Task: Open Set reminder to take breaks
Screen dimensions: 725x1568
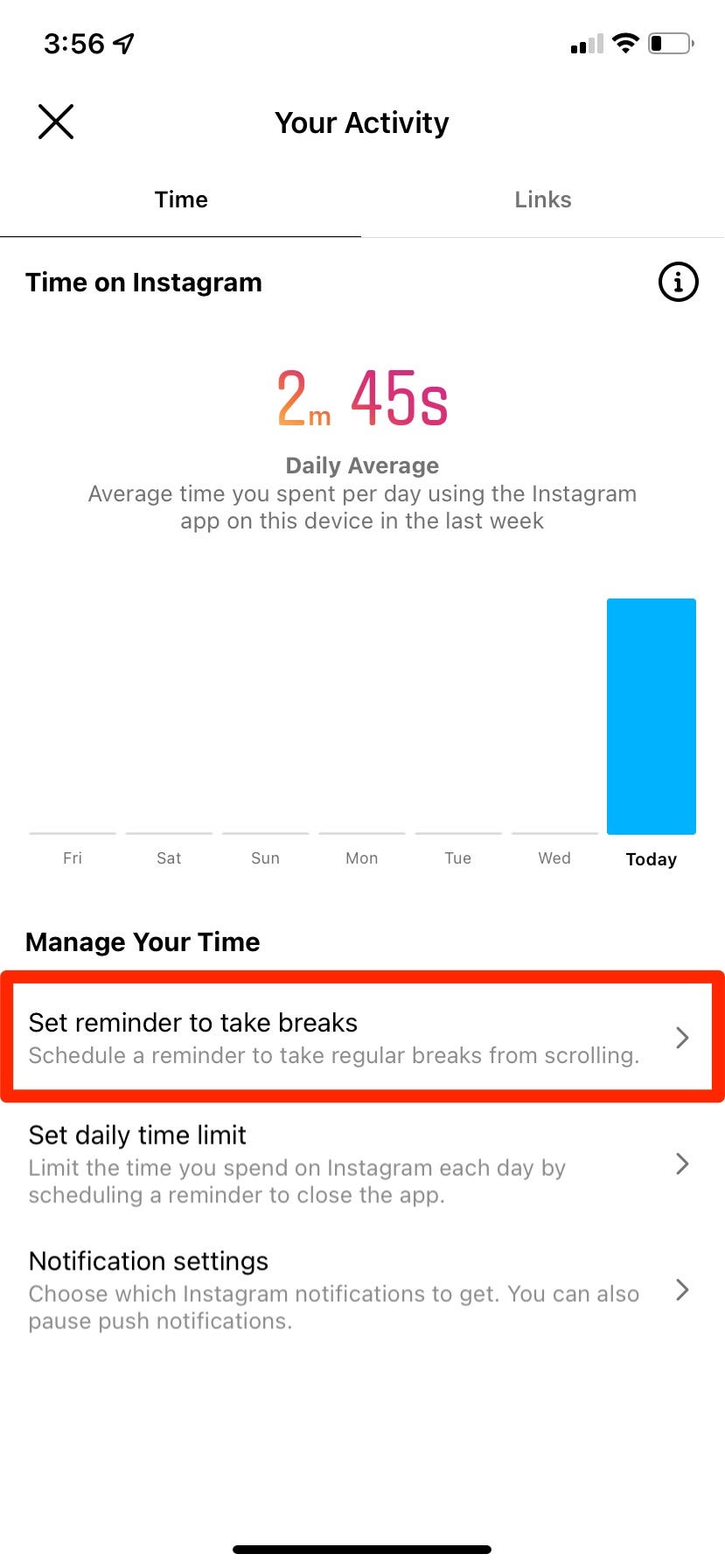Action: (362, 1038)
